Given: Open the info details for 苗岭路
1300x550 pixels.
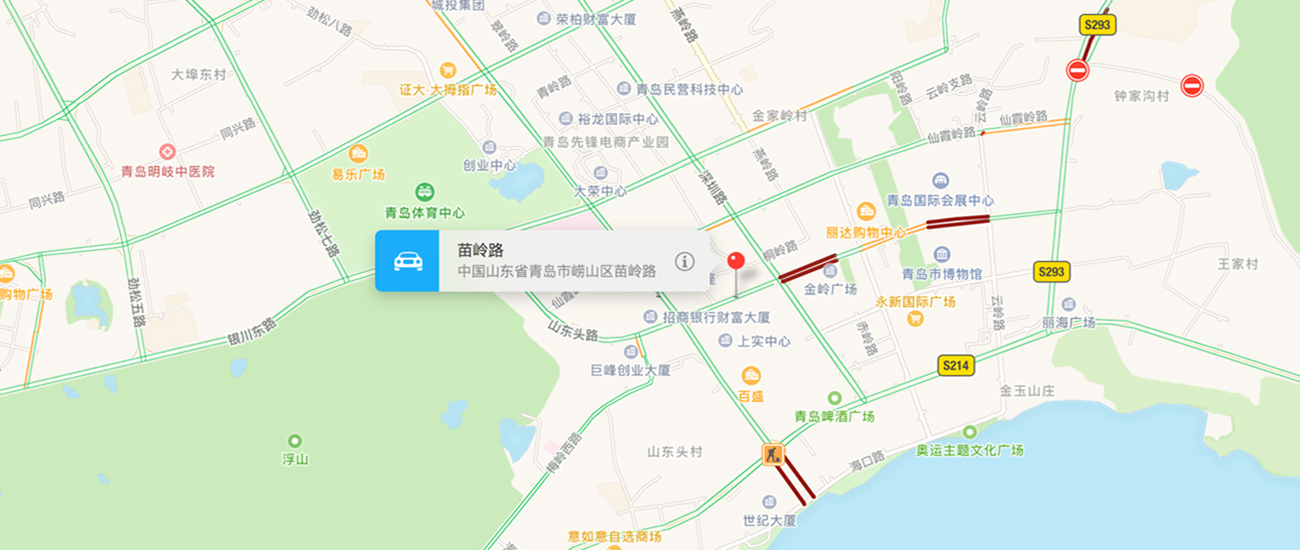Looking at the screenshot, I should [x=684, y=261].
